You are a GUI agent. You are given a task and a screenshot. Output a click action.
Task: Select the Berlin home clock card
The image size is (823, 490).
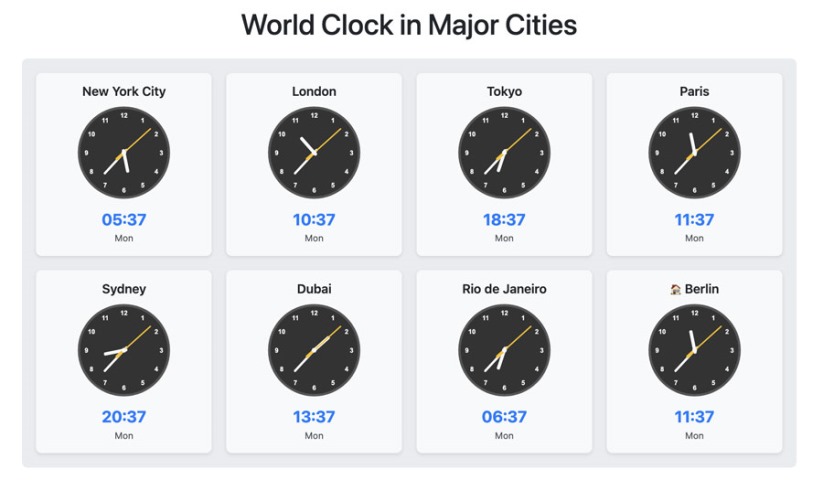[x=694, y=361]
